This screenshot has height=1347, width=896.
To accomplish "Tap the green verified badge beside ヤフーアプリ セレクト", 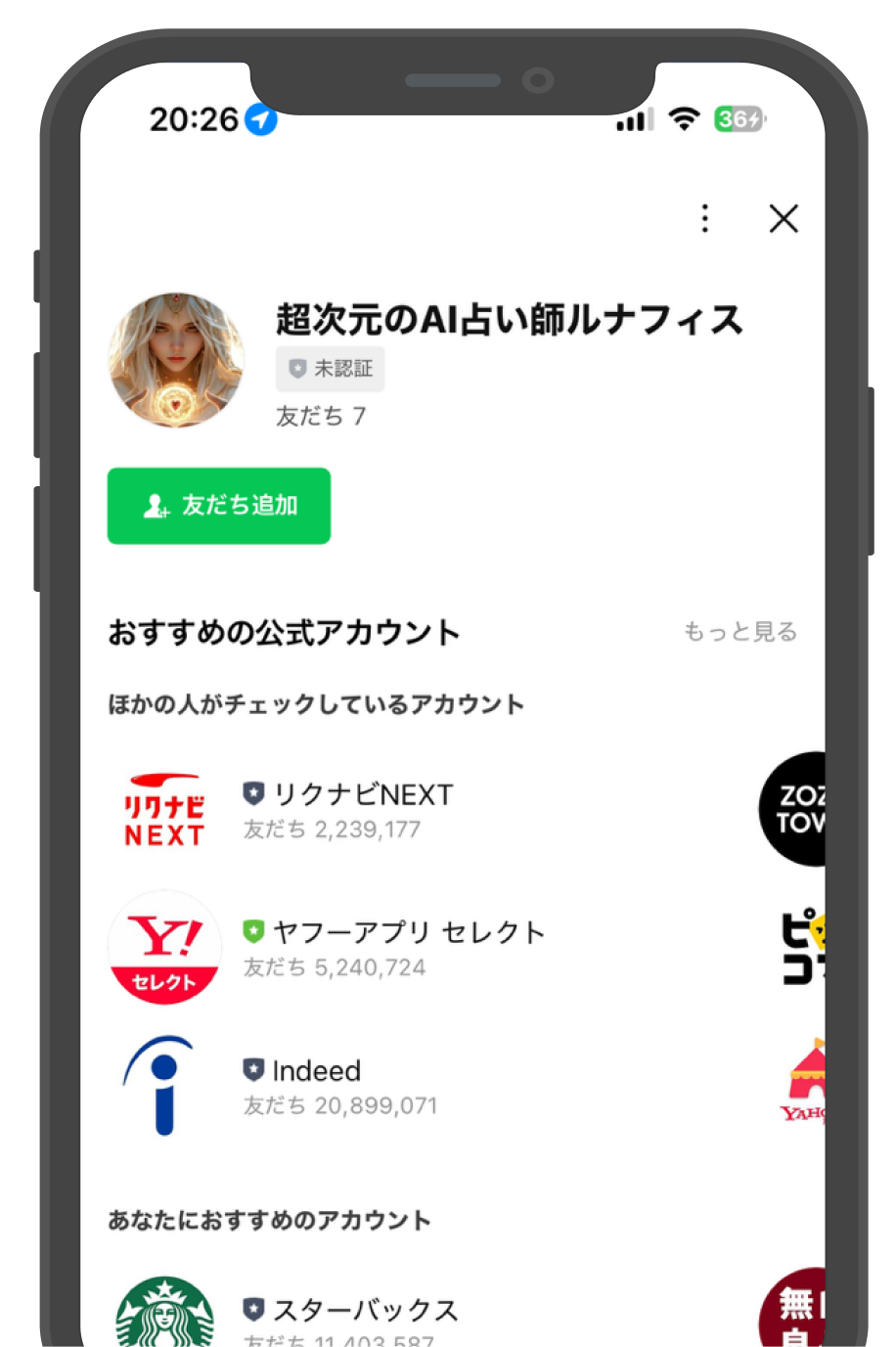I will tap(253, 931).
